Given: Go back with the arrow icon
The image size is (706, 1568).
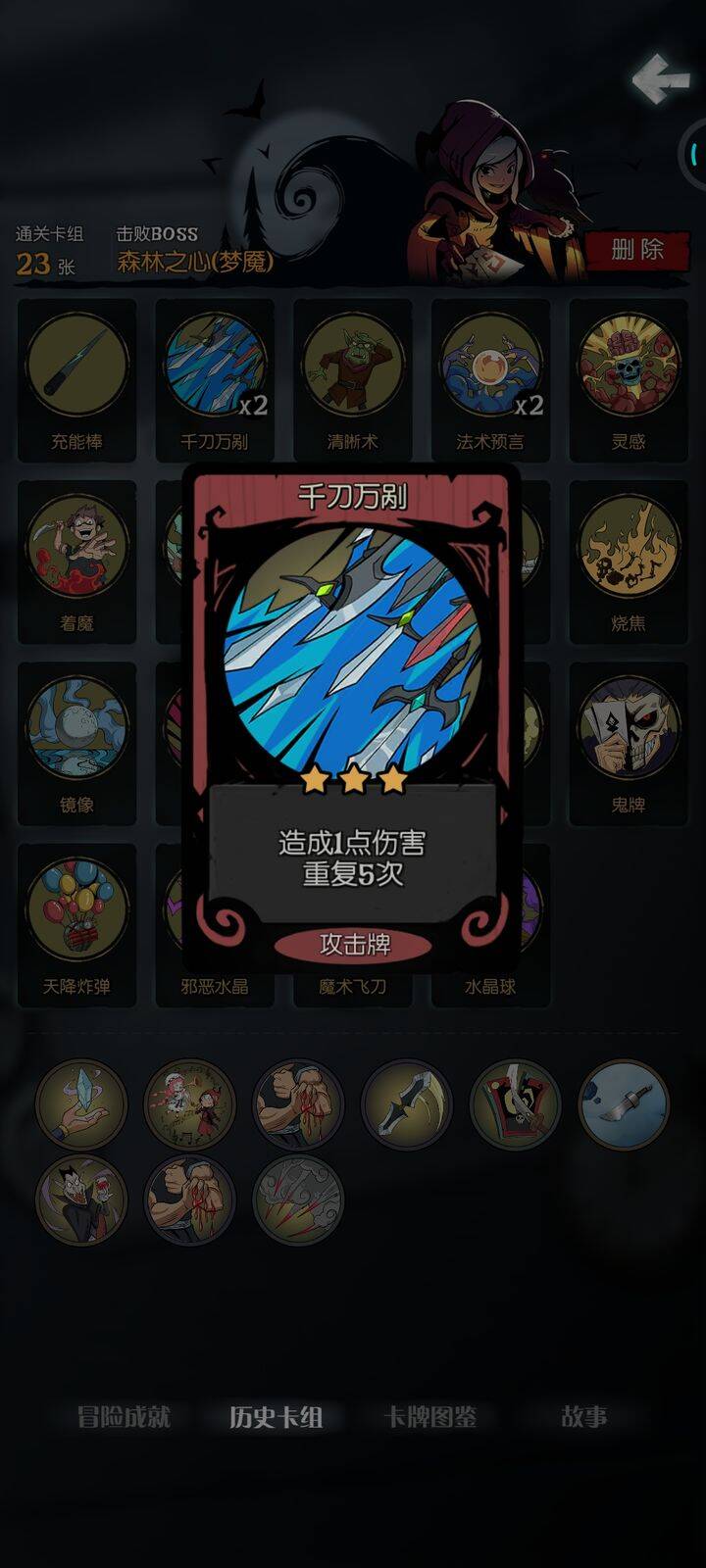Looking at the screenshot, I should [x=660, y=80].
